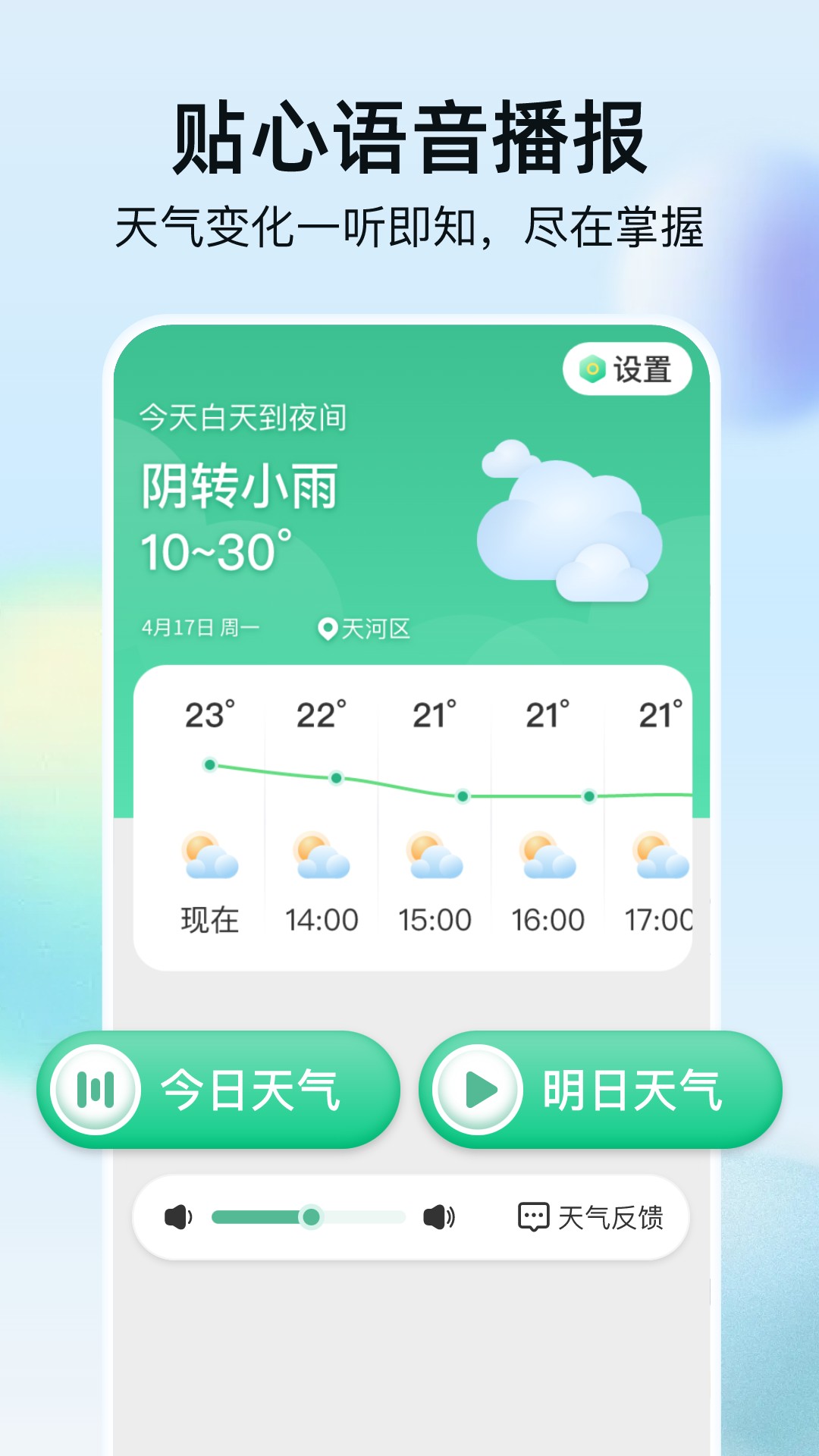Screen dimensions: 819x1456
Task: Click the date text 4月17日 周一
Action: tap(200, 626)
